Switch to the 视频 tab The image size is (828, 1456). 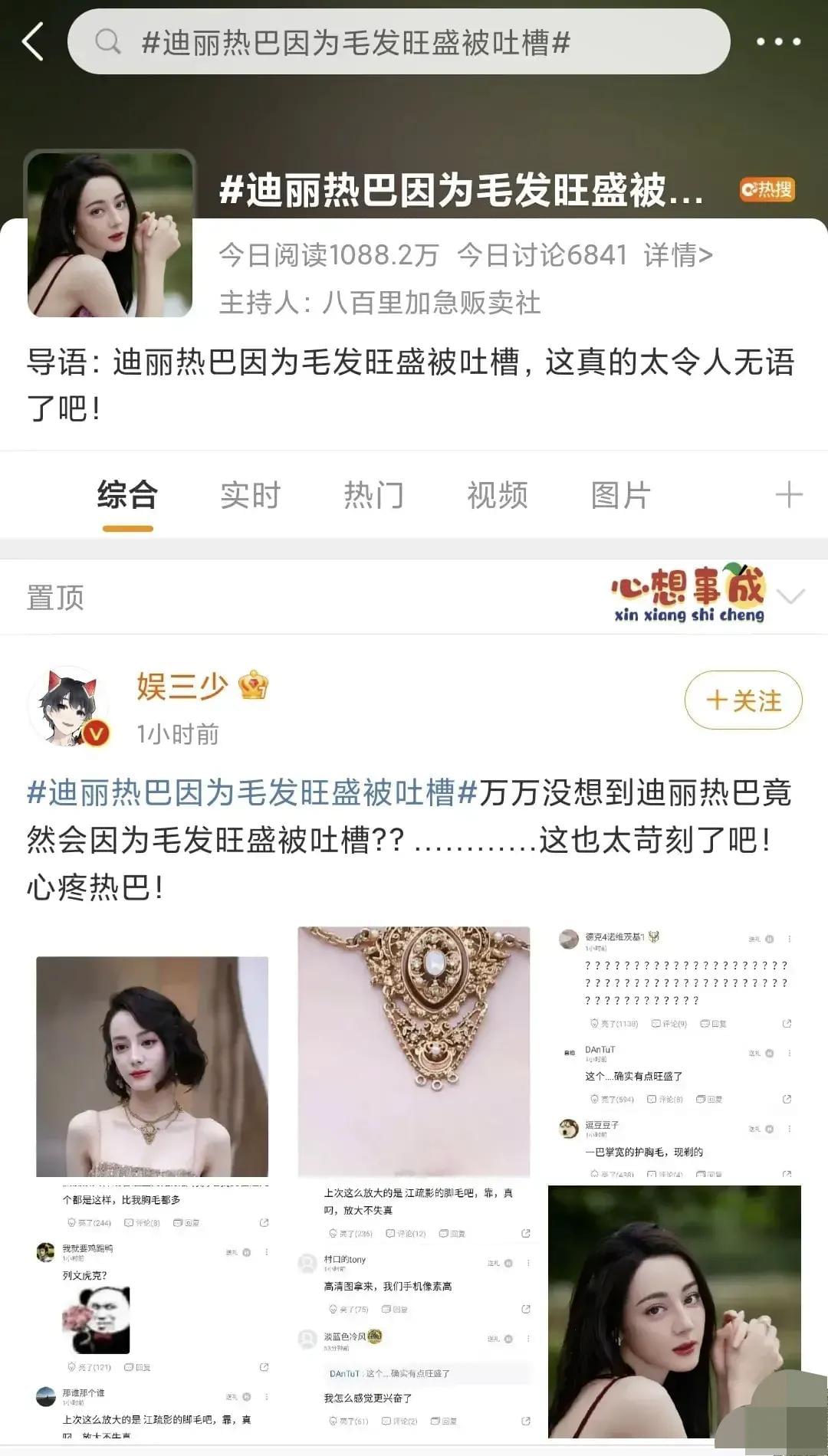point(497,496)
